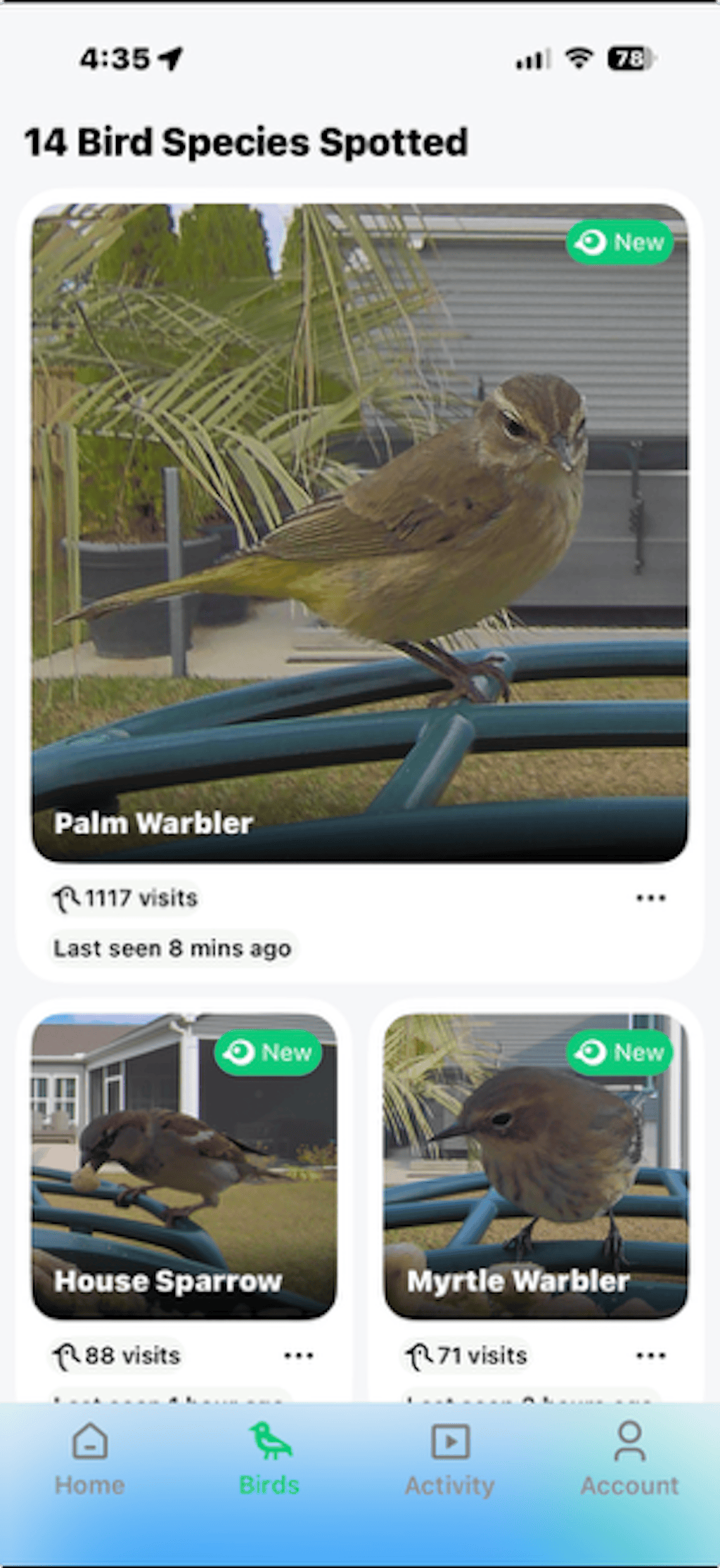Open the Myrtle Warbler card

click(536, 1166)
